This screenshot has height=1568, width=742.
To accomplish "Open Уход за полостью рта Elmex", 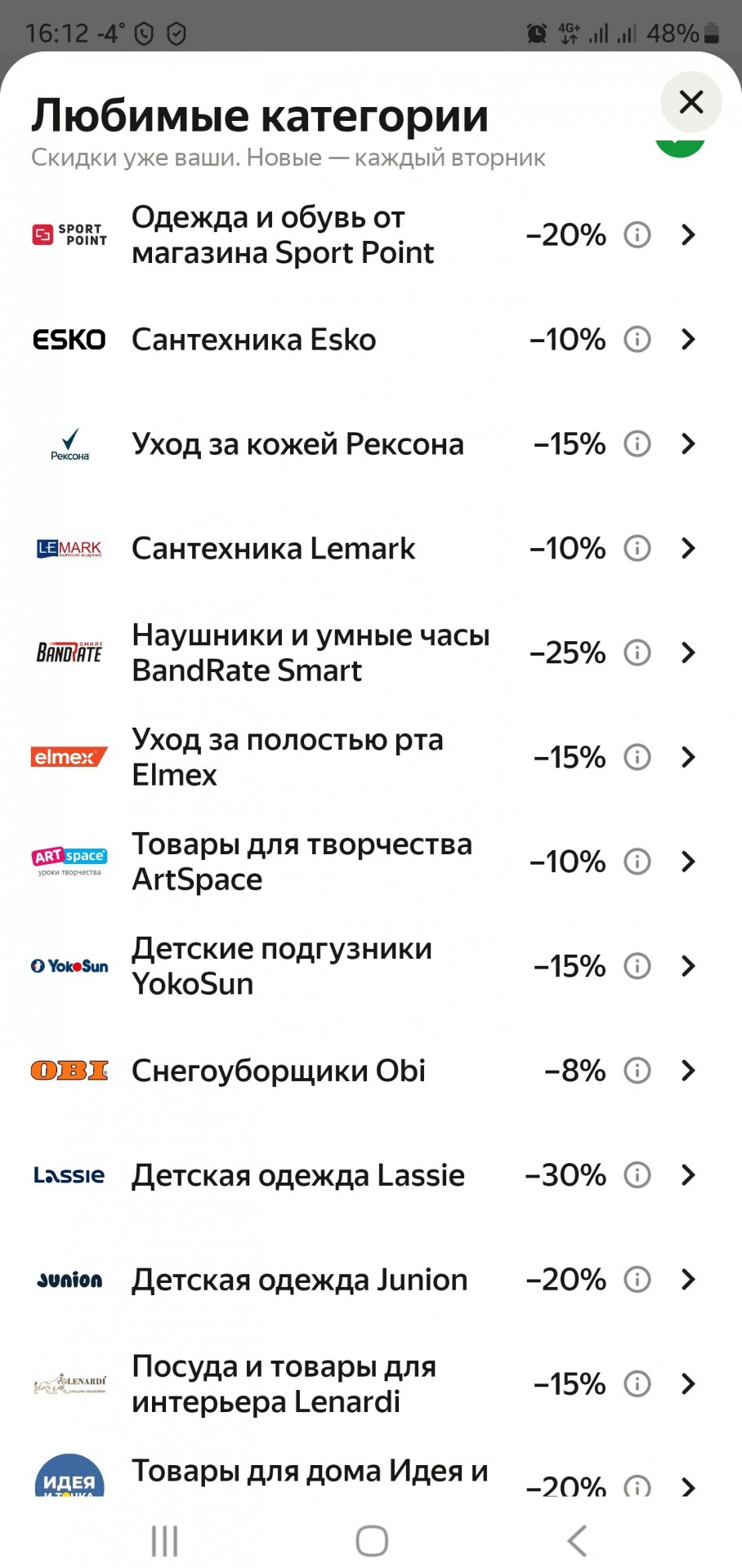I will tap(371, 758).
